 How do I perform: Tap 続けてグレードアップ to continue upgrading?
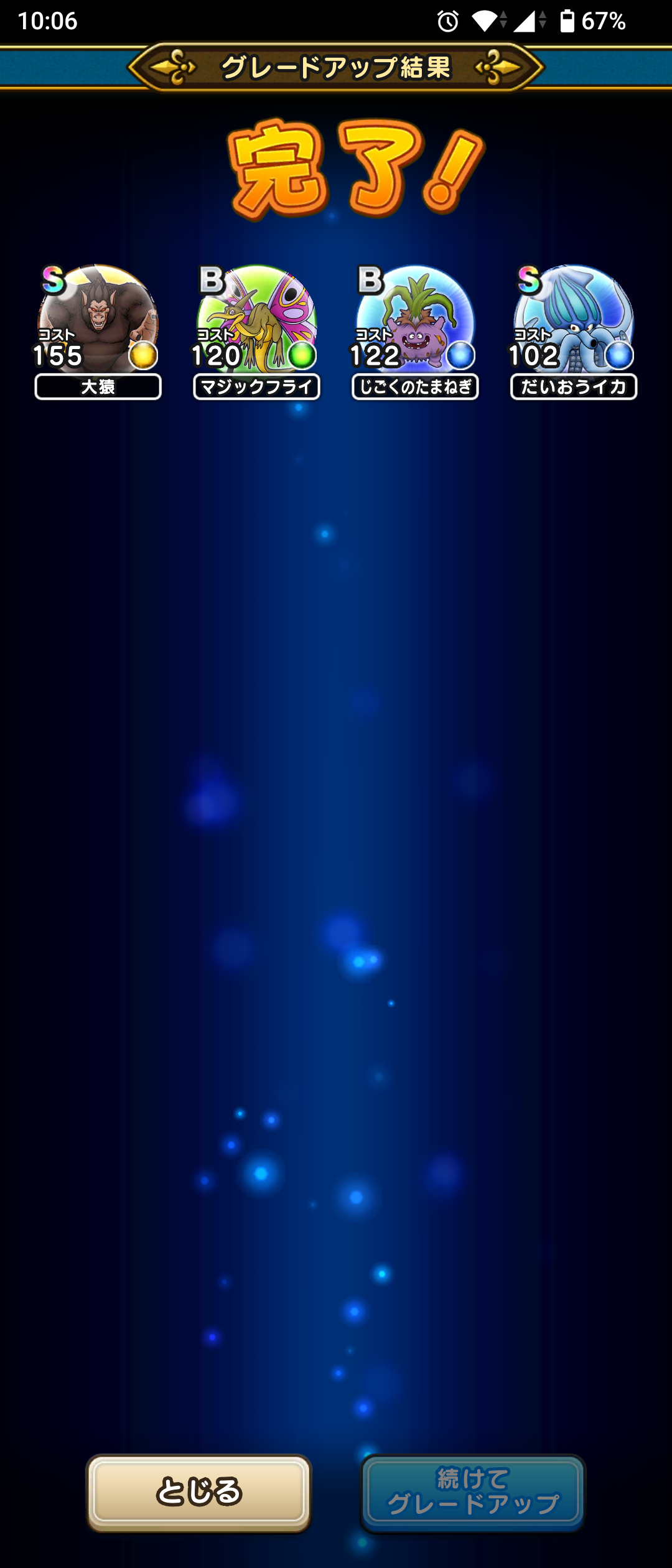tap(473, 1493)
